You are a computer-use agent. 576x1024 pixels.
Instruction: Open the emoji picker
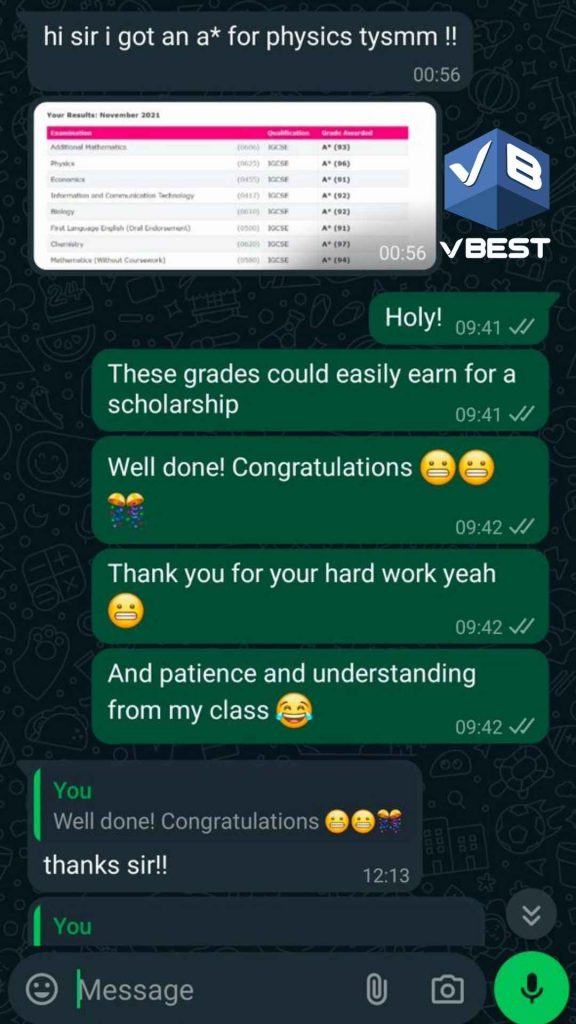pyautogui.click(x=42, y=989)
